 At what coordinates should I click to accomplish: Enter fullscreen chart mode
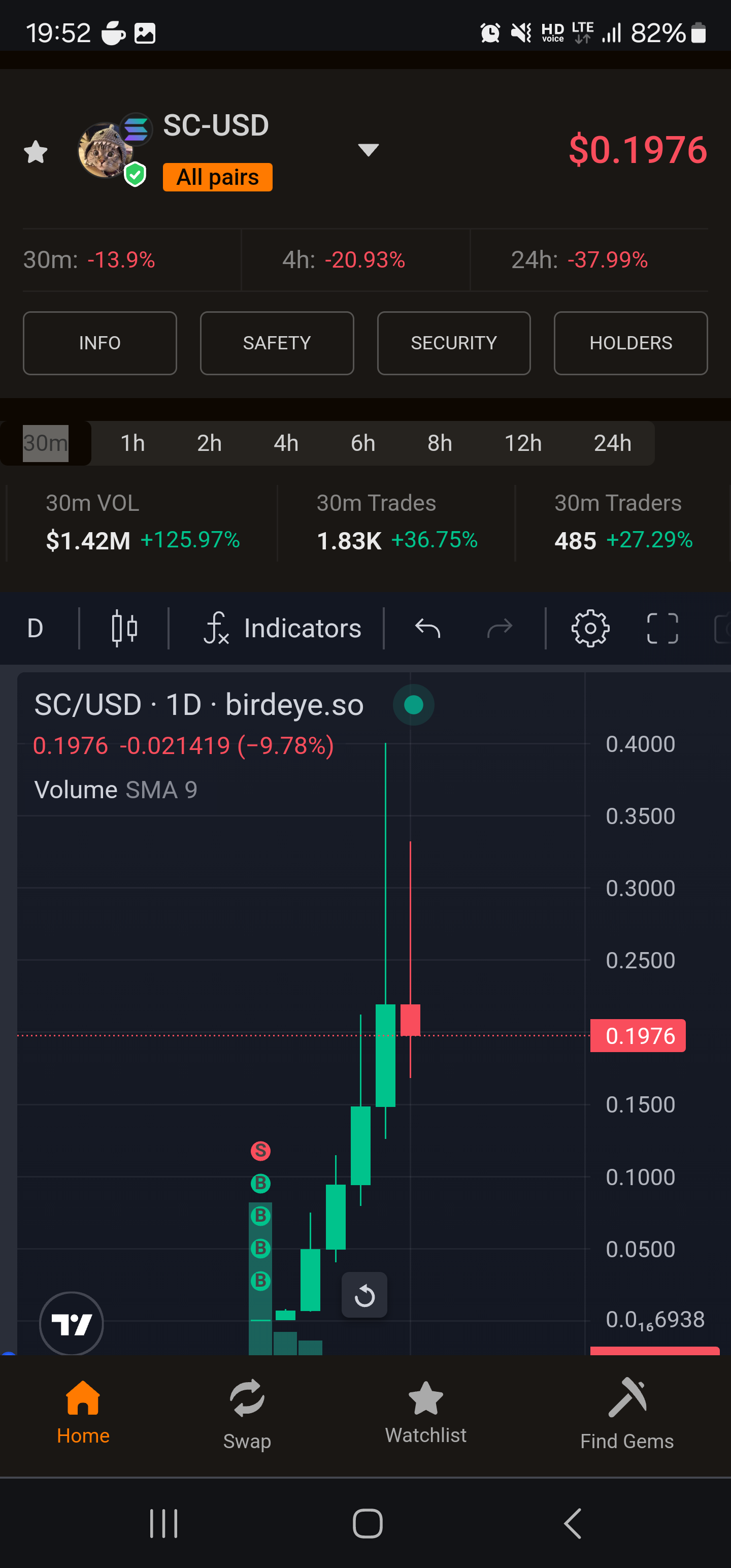[x=661, y=628]
